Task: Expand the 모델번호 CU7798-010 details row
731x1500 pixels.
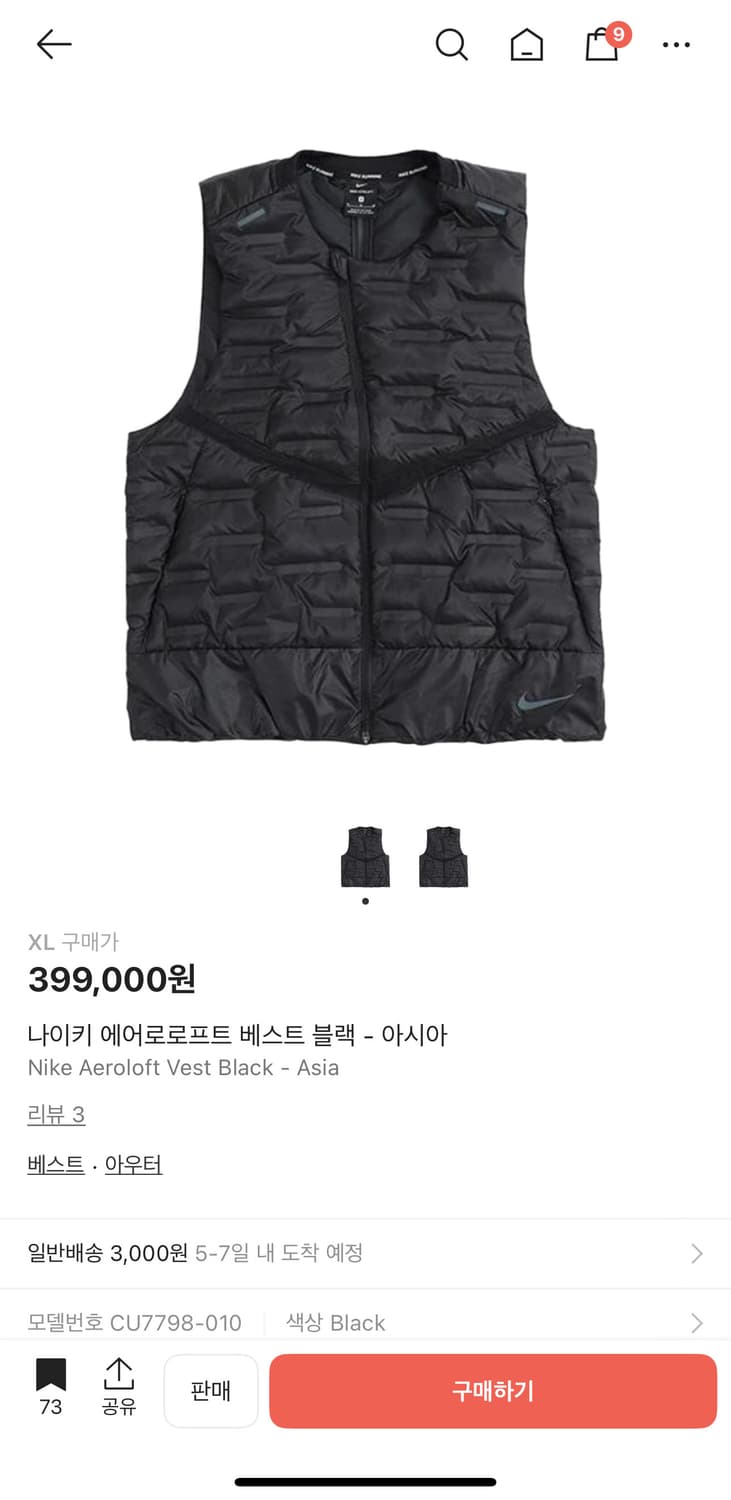Action: (365, 1322)
